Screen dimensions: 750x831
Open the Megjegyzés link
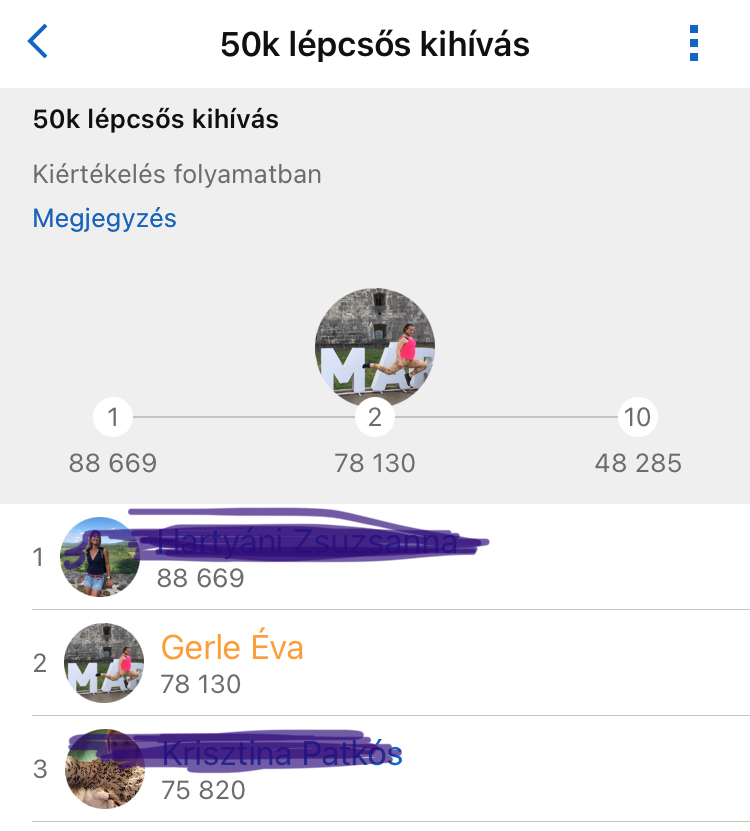[104, 218]
